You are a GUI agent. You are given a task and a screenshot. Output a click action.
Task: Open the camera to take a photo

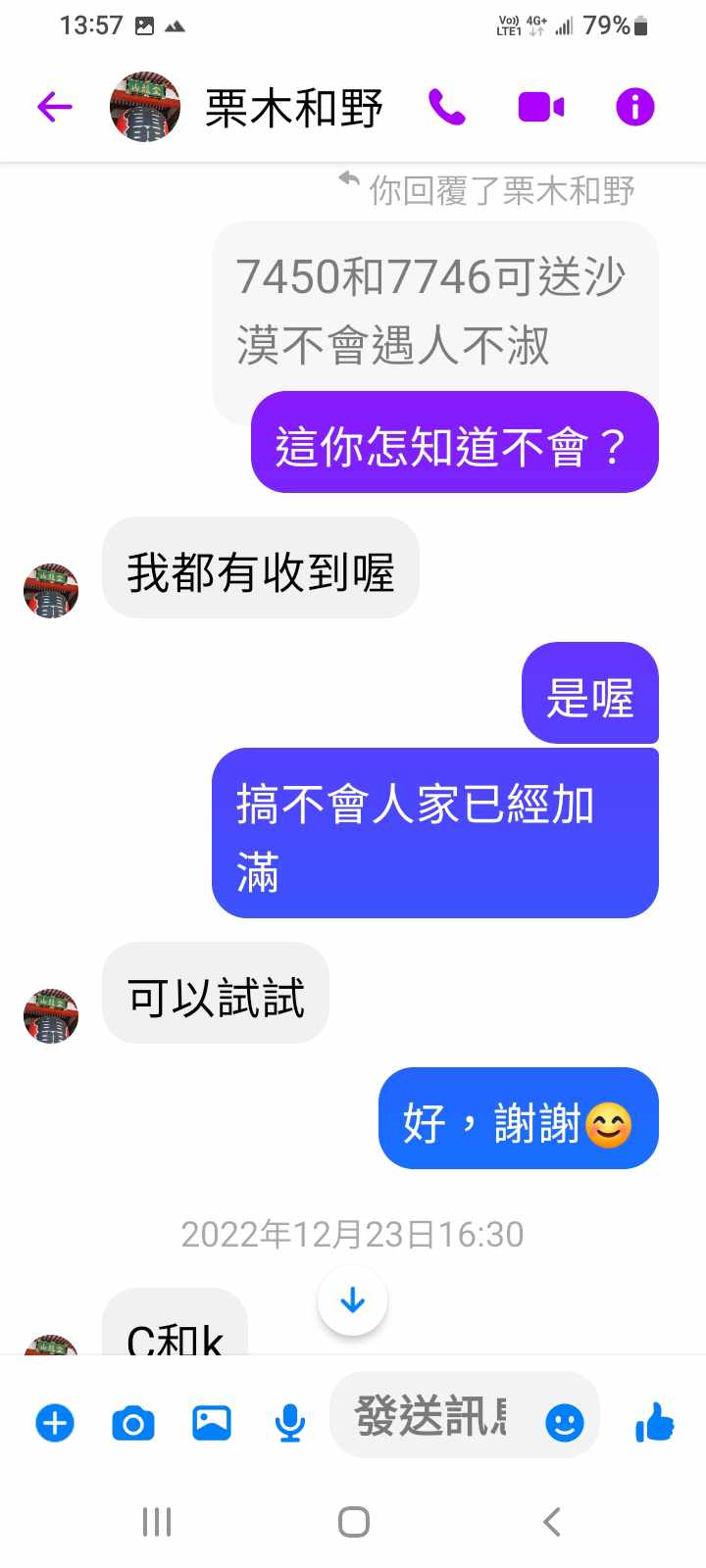pos(133,1422)
